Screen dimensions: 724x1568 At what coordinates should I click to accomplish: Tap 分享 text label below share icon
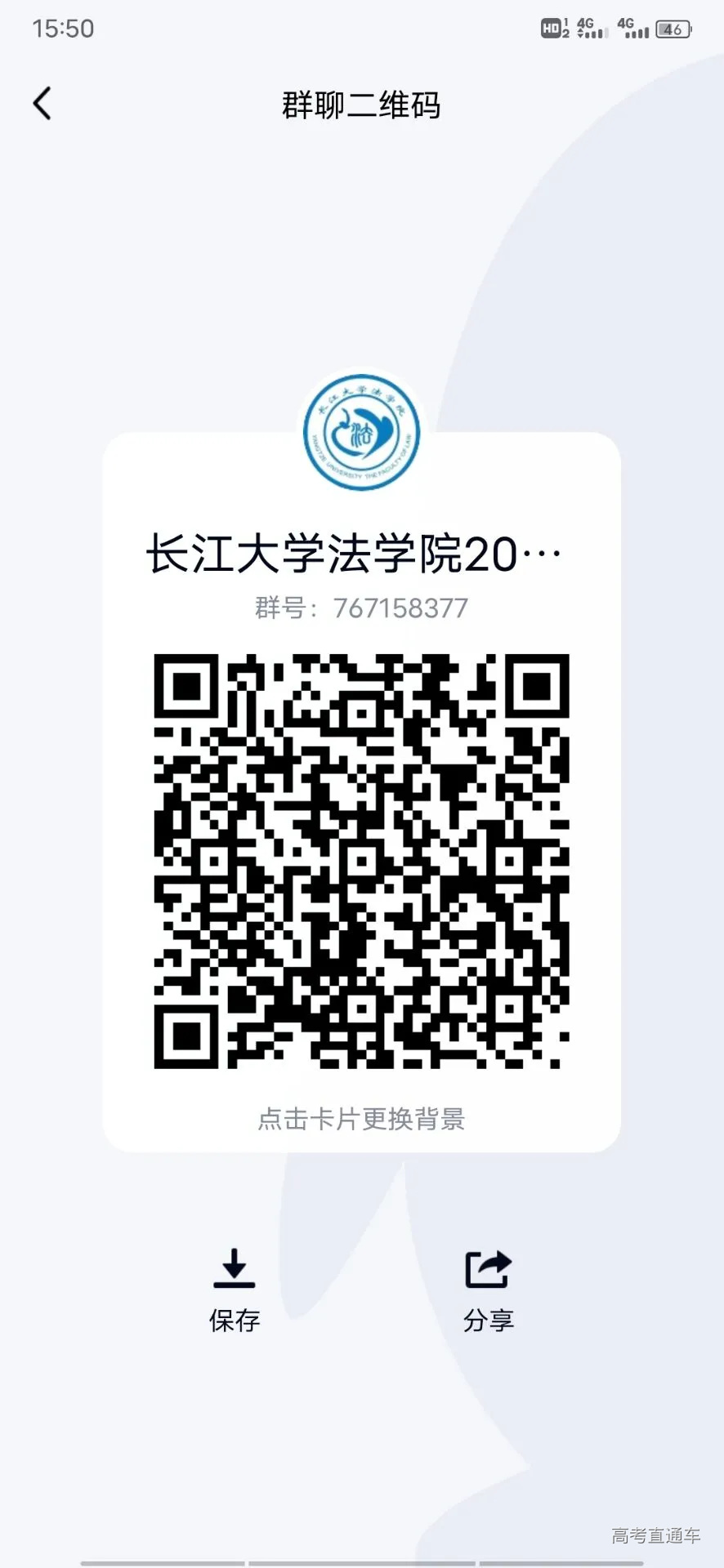(489, 1318)
